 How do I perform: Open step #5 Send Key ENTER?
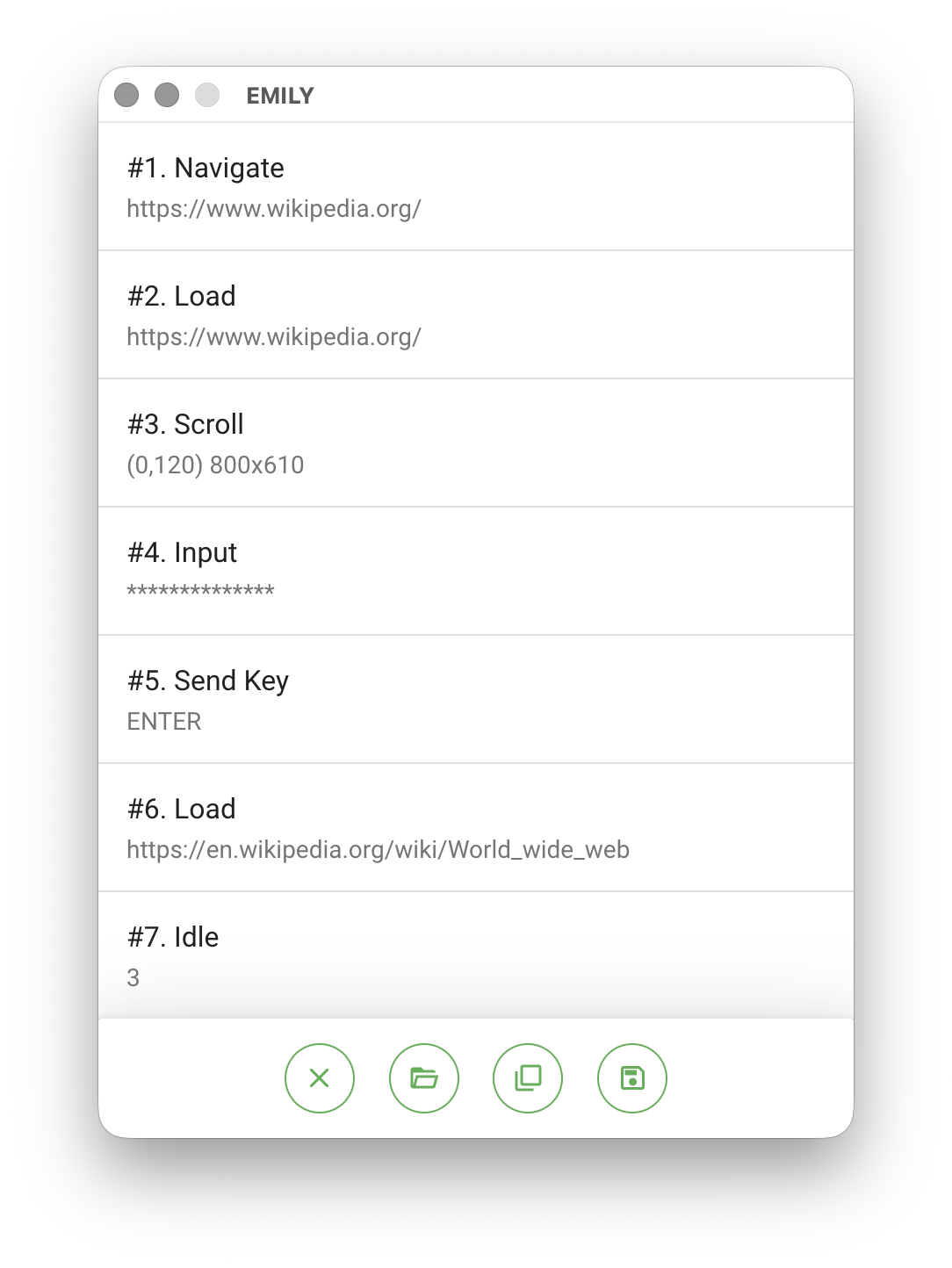pos(475,699)
